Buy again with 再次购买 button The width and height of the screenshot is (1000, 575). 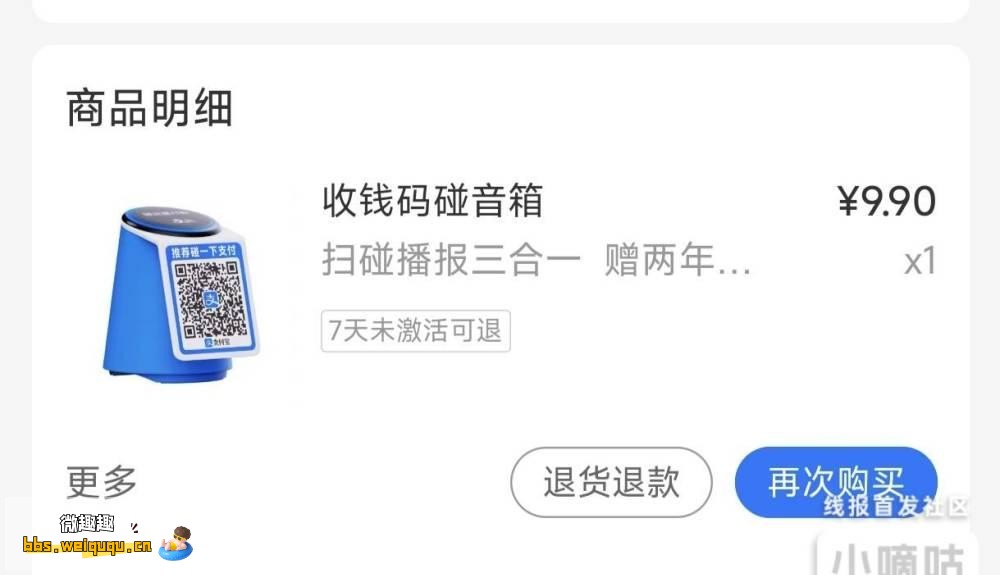pos(835,481)
